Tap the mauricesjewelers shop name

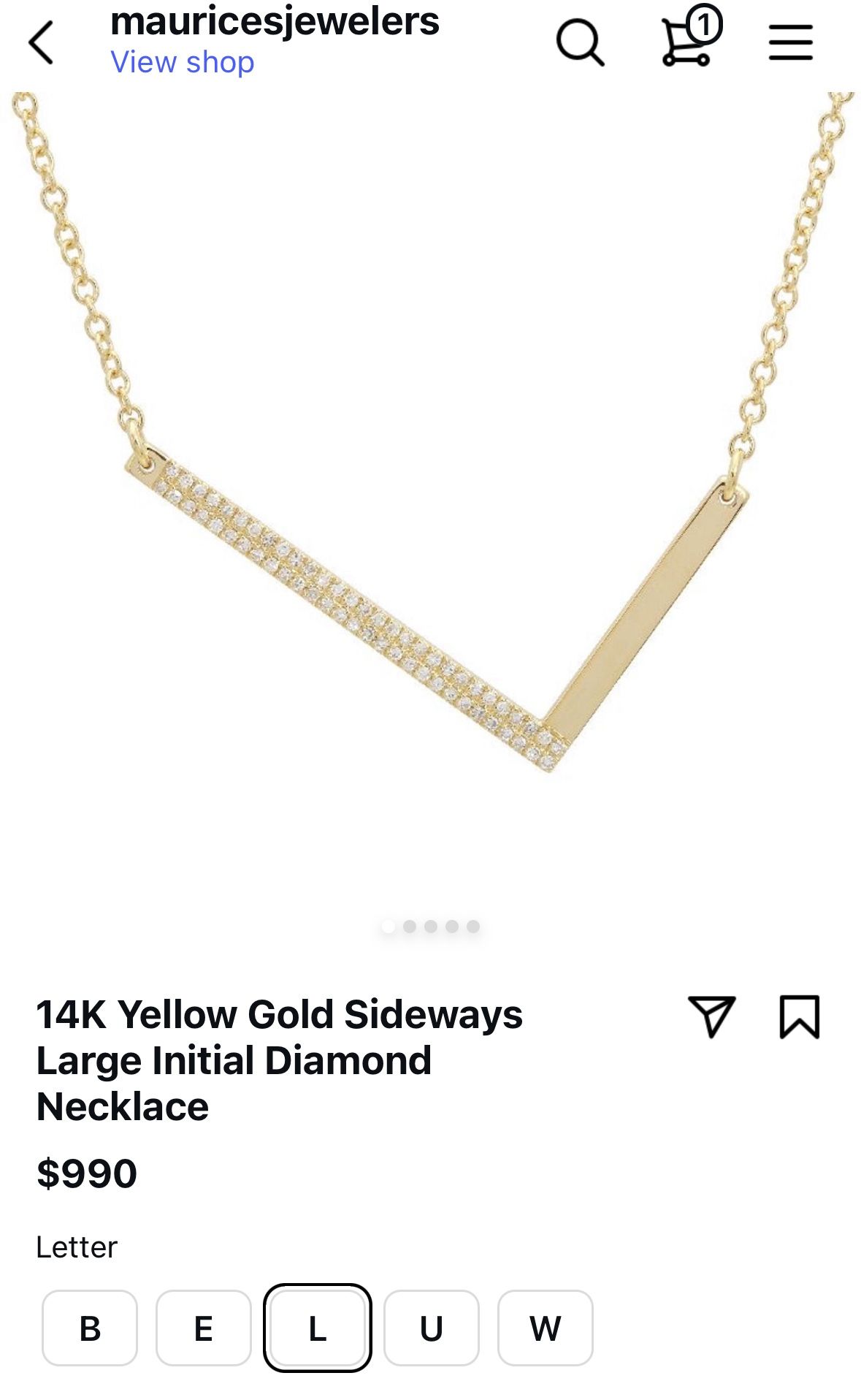click(274, 22)
